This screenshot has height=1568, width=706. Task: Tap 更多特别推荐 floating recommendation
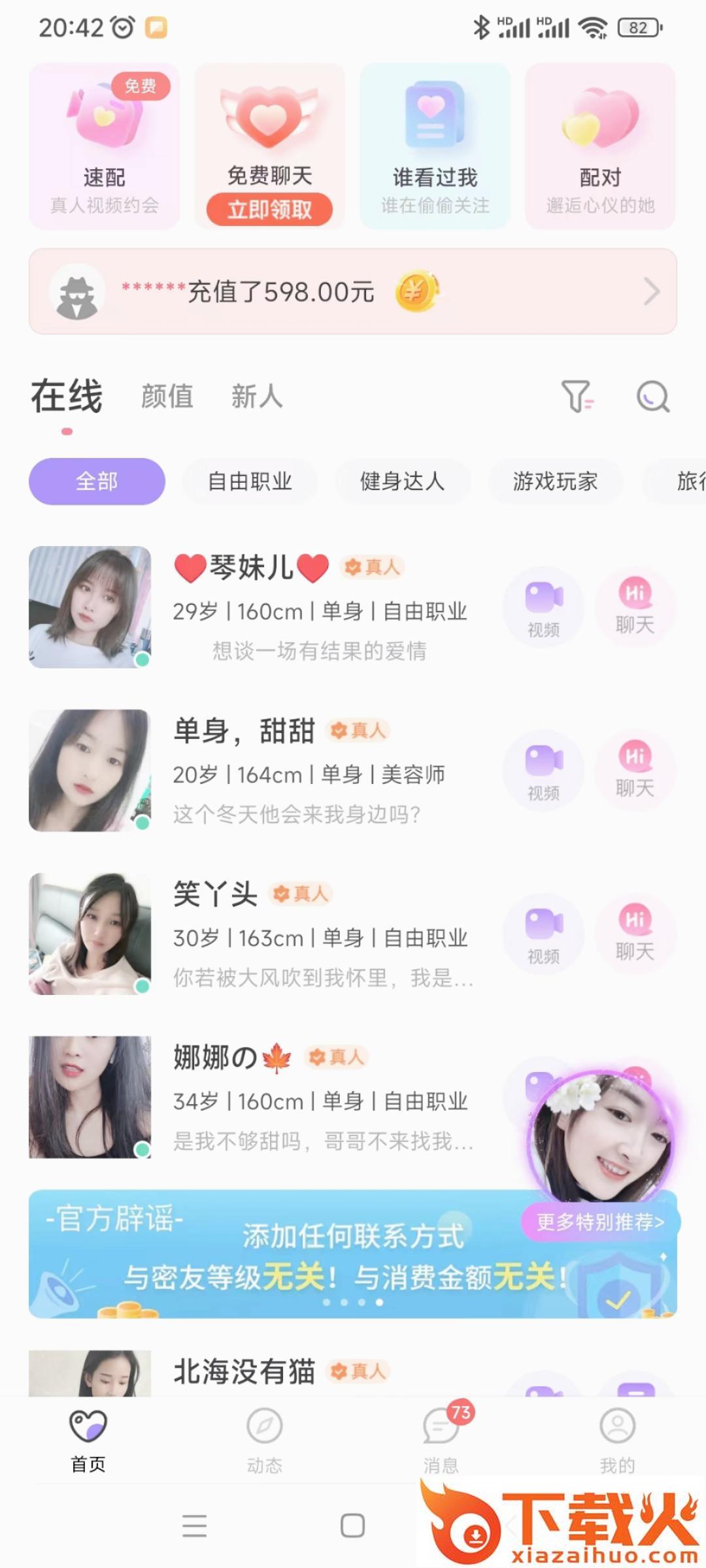point(600,1221)
